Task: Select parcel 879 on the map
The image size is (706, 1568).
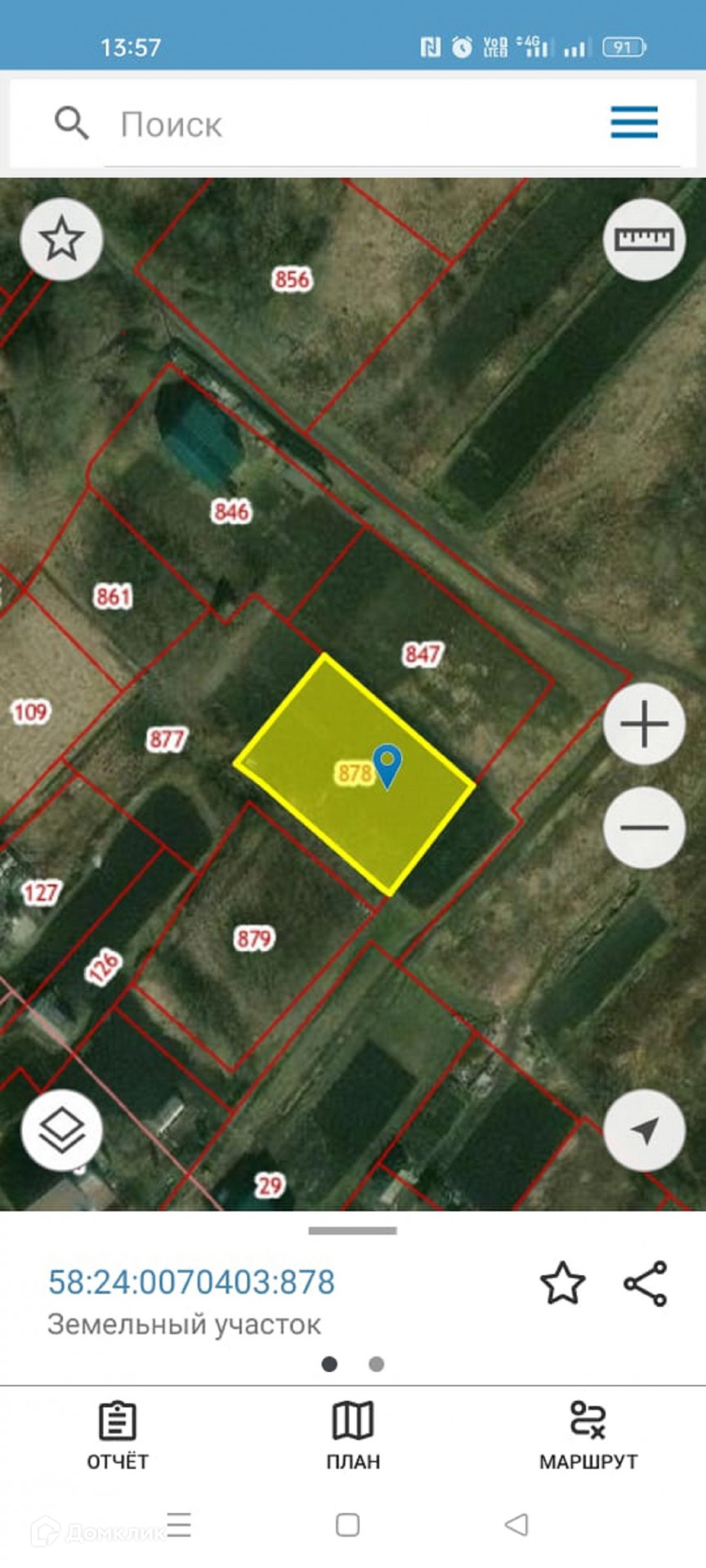Action: pyautogui.click(x=253, y=938)
